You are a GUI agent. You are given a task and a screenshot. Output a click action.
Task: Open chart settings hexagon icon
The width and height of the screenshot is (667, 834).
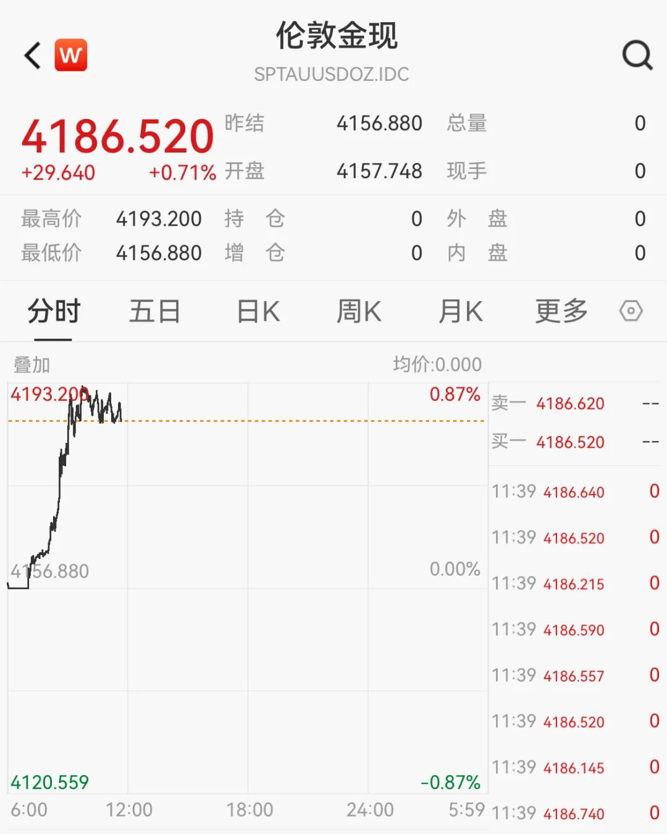coord(631,311)
